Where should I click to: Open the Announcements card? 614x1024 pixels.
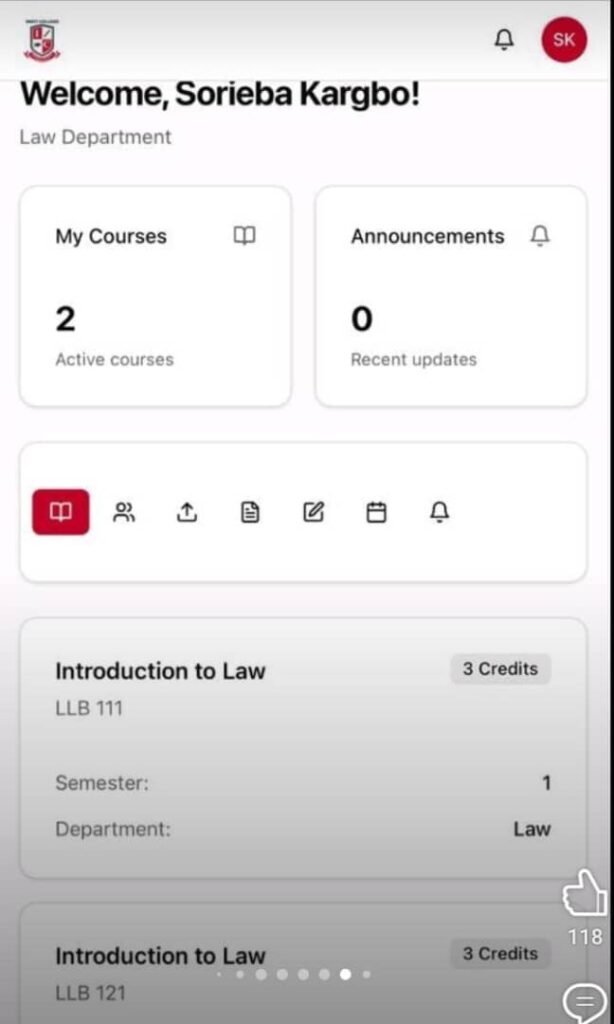(451, 296)
